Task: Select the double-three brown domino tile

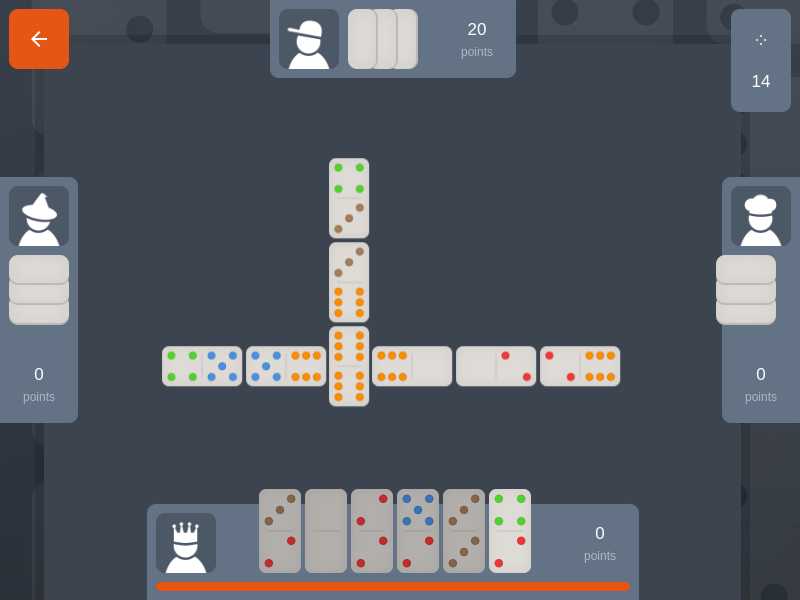Action: tap(464, 531)
